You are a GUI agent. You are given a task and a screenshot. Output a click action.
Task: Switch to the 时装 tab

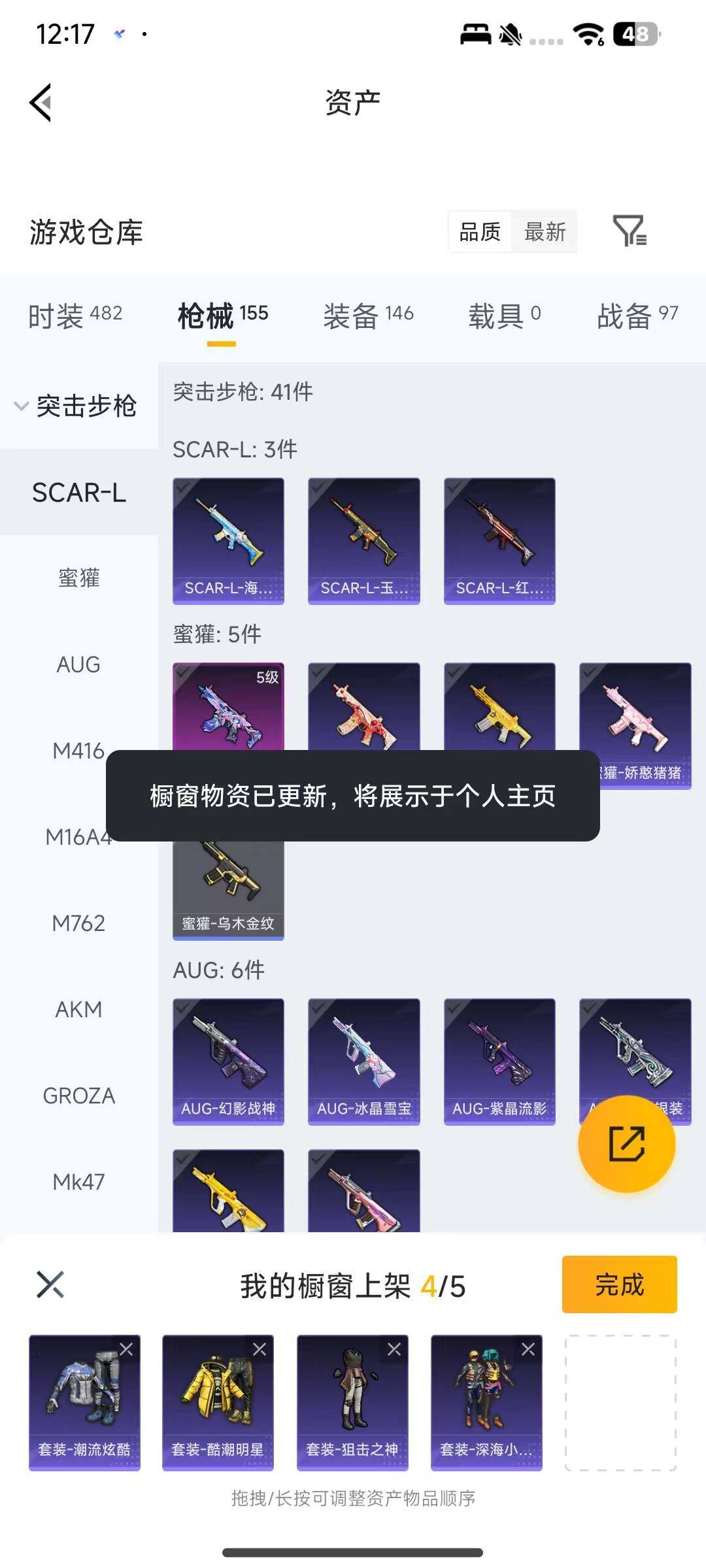point(75,316)
